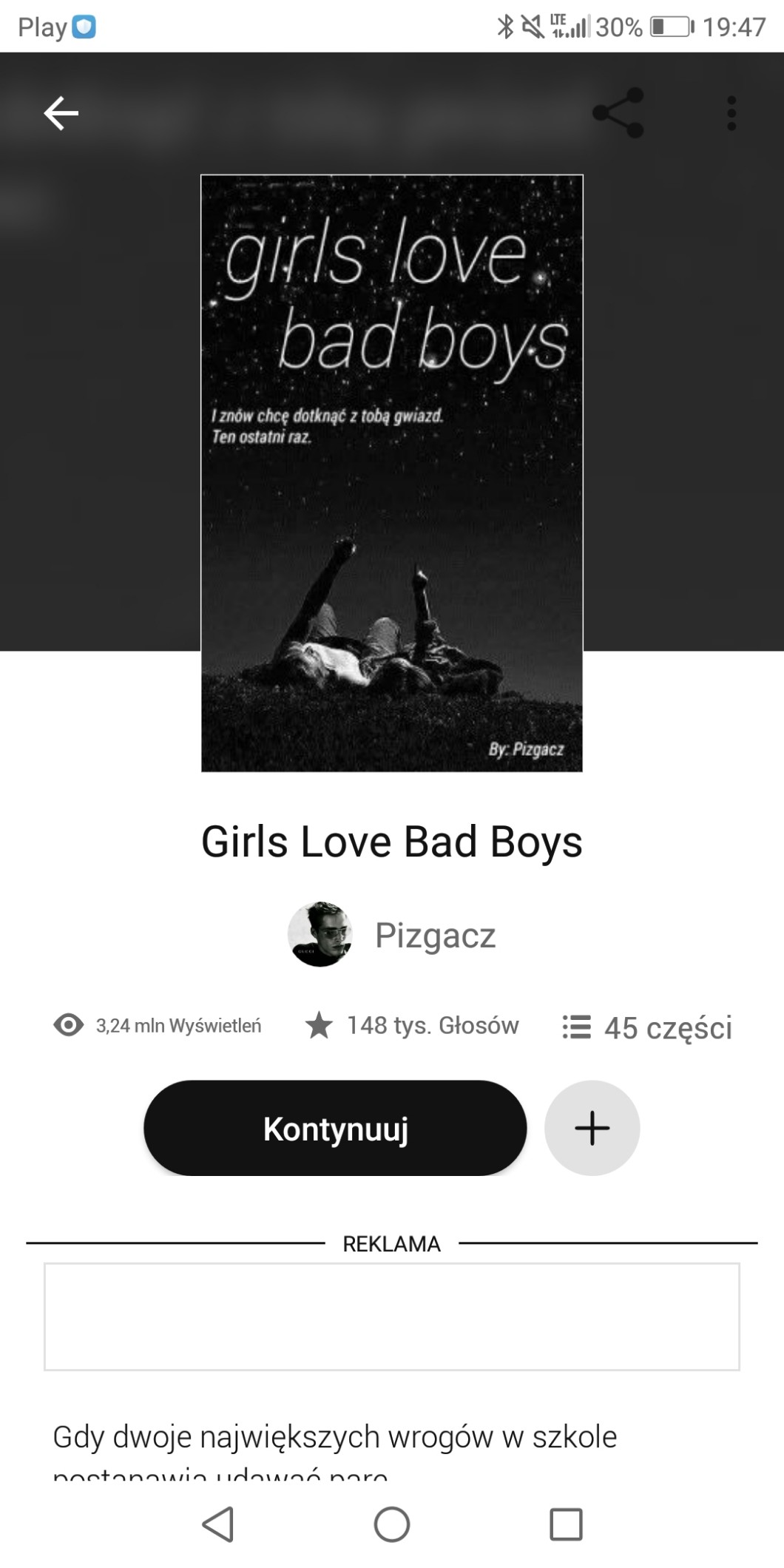Open the three-dot overflow menu
The width and height of the screenshot is (784, 1568).
pyautogui.click(x=731, y=113)
